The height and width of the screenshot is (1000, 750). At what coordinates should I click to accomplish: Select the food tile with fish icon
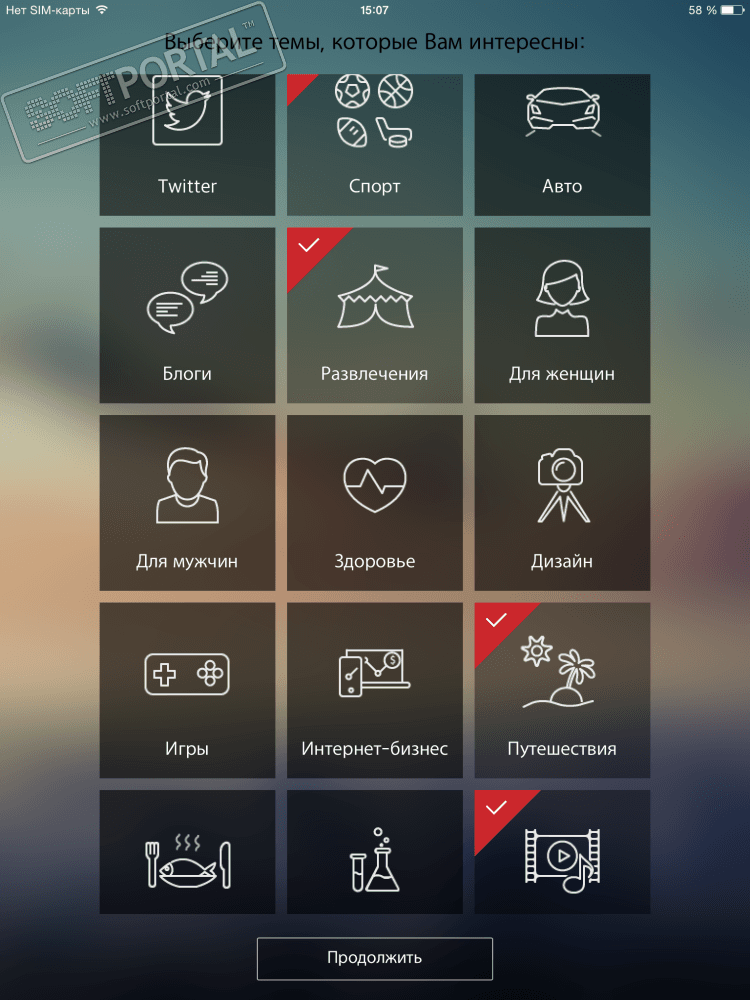coord(187,852)
